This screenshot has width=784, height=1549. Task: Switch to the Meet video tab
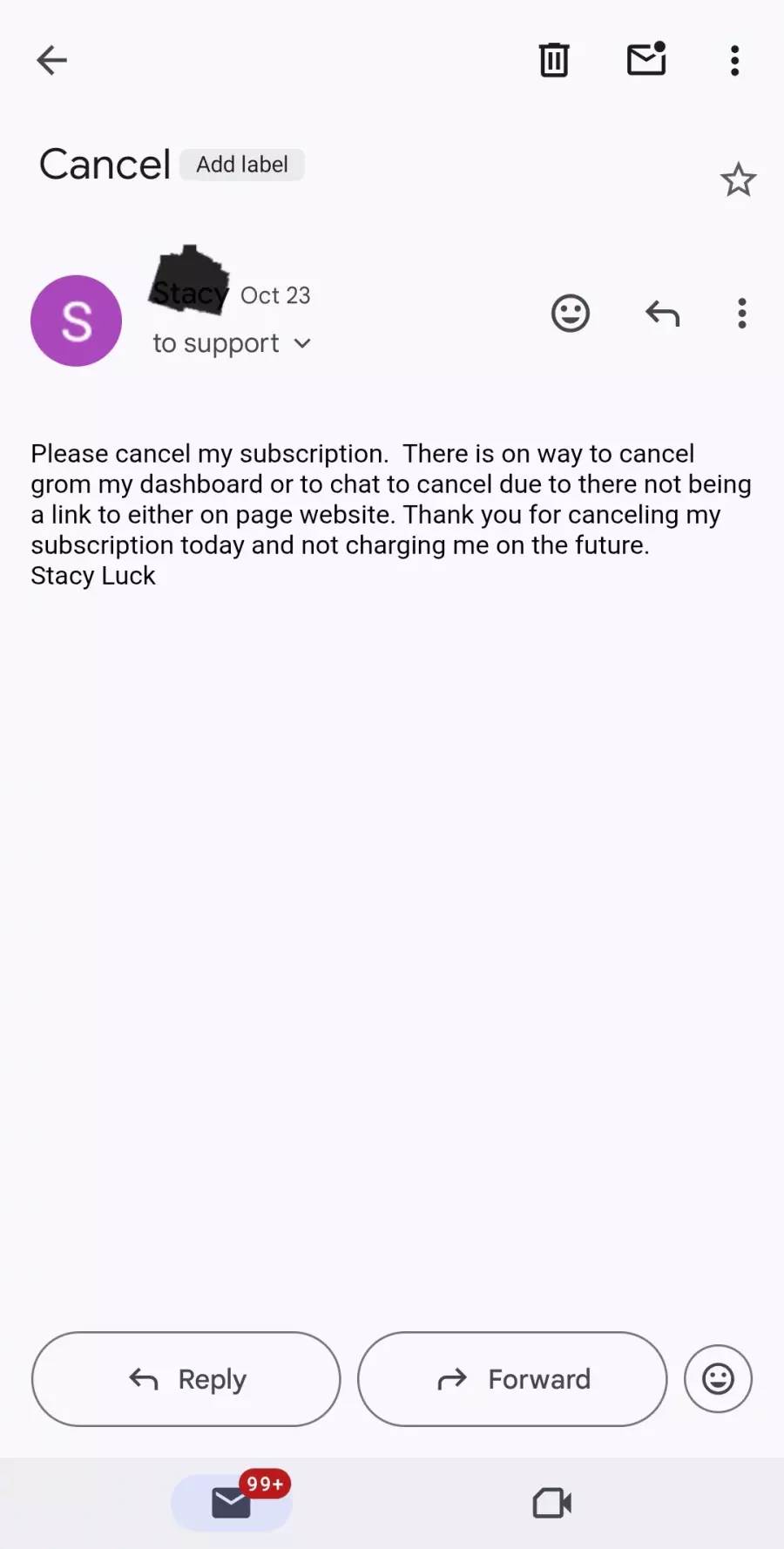tap(551, 1503)
